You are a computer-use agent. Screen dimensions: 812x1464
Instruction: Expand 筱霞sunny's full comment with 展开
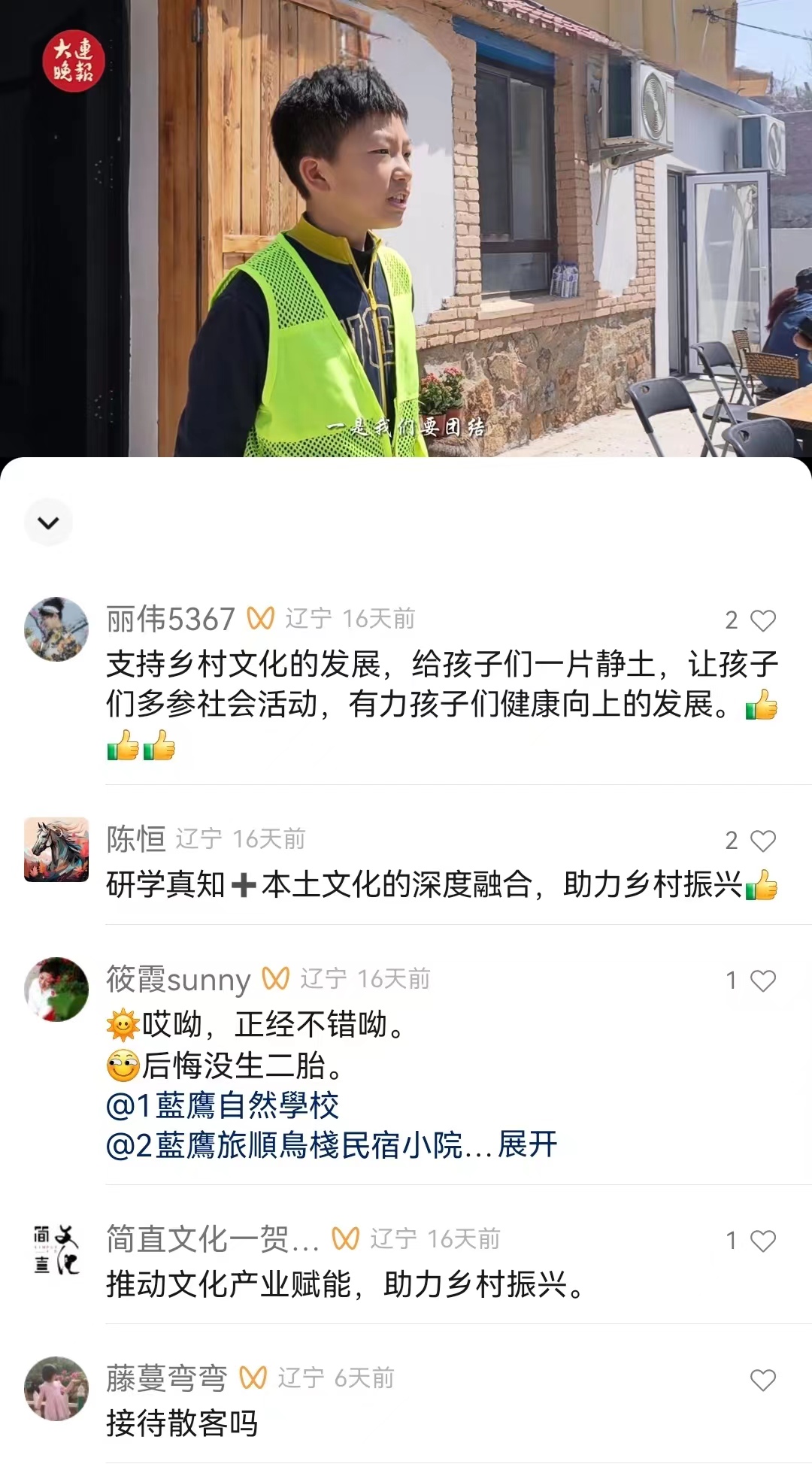pyautogui.click(x=528, y=1144)
